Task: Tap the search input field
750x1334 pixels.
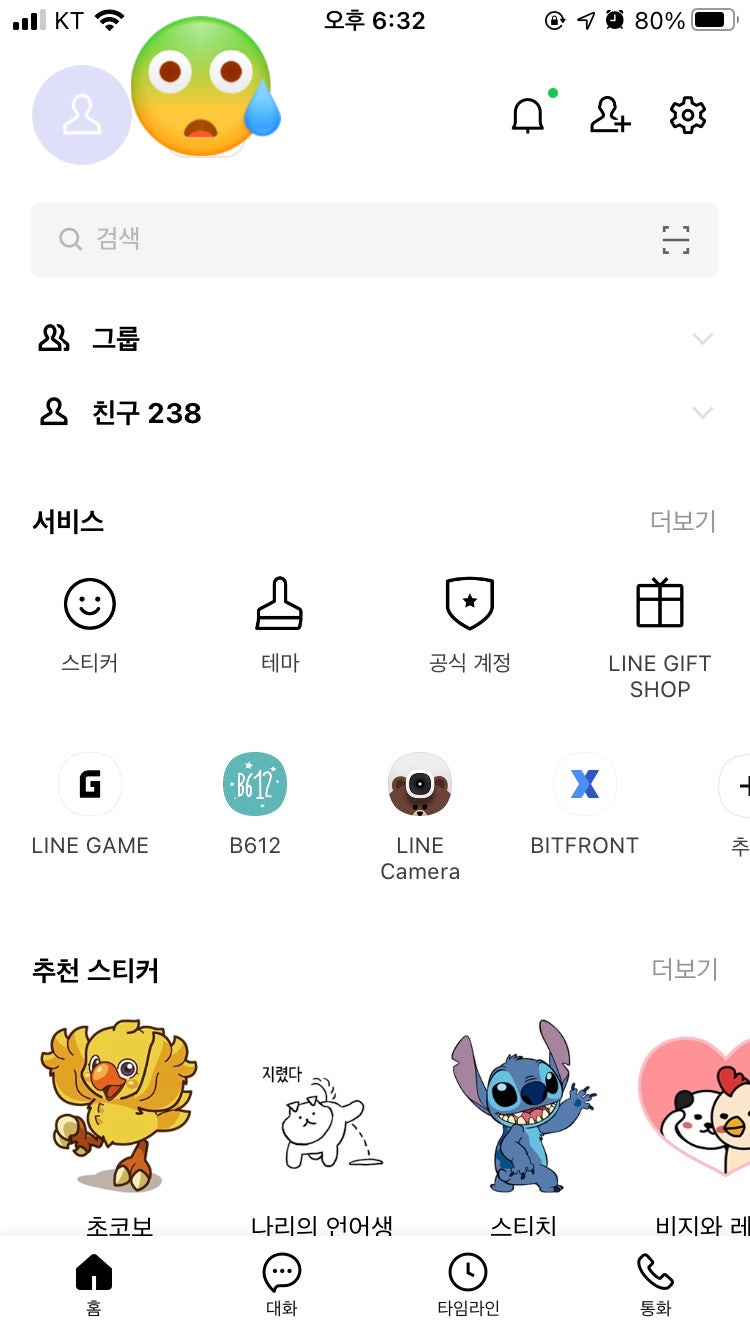Action: [300, 240]
